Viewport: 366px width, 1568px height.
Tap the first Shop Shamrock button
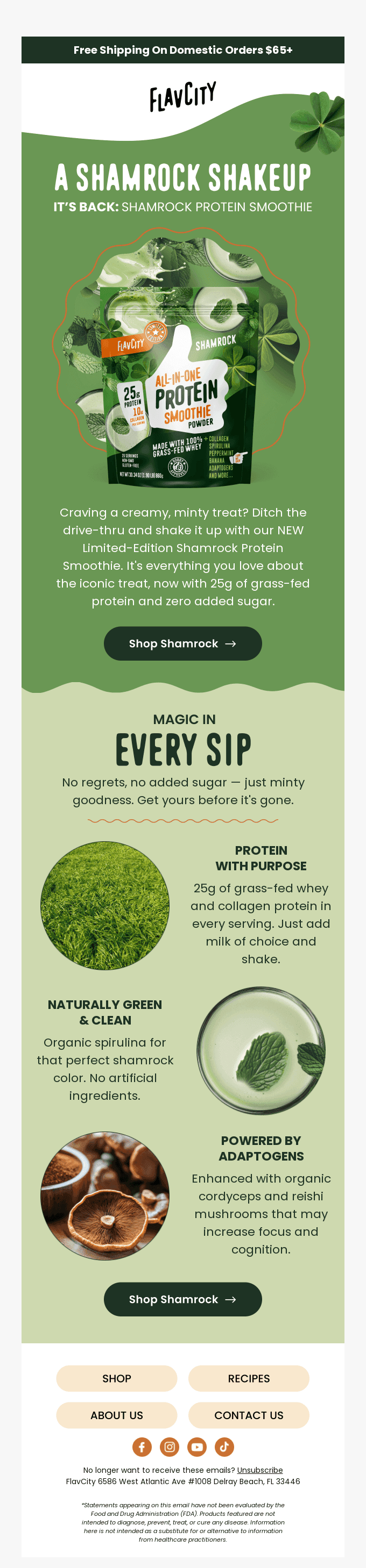click(182, 643)
